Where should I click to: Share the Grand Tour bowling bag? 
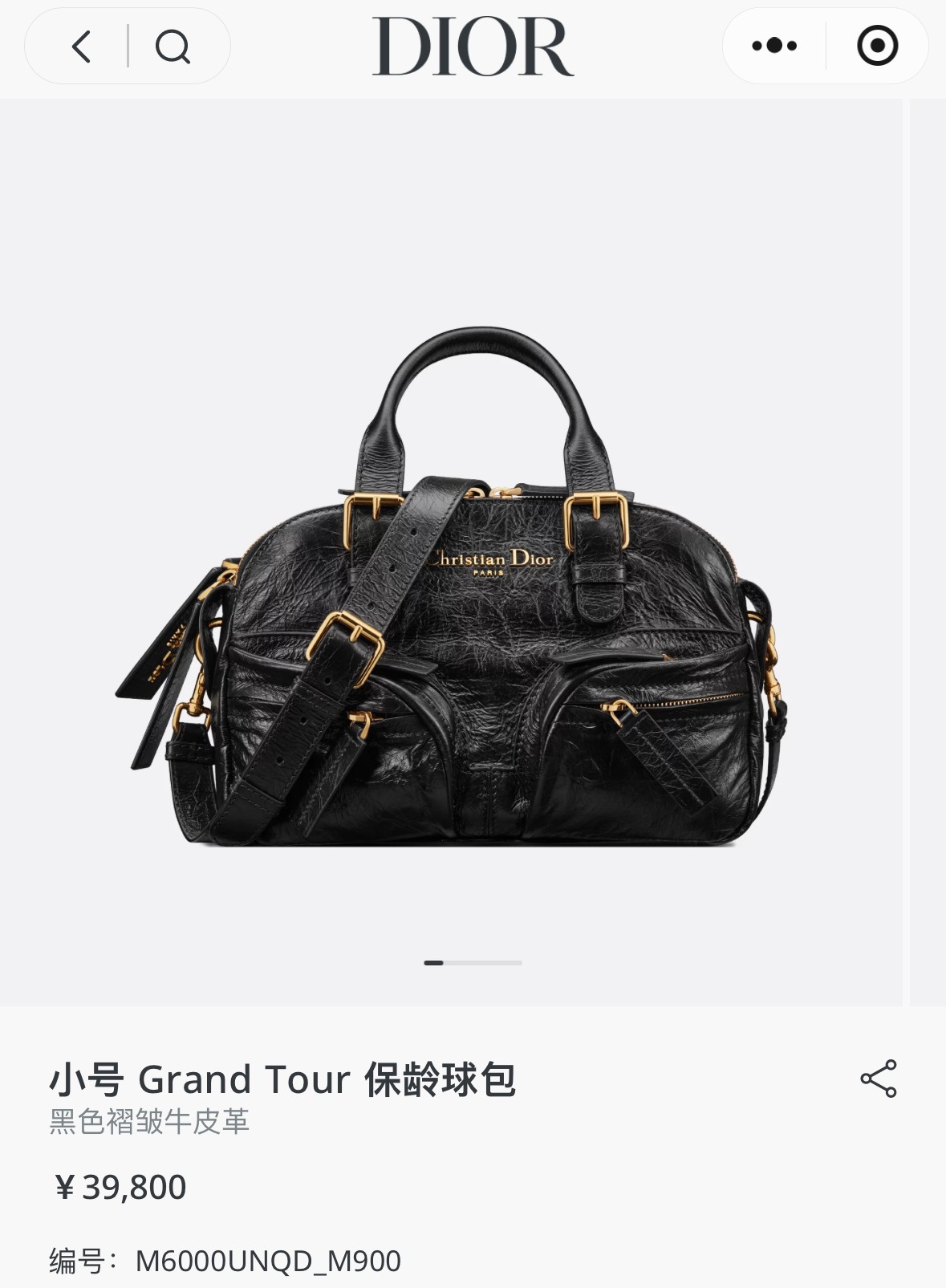pyautogui.click(x=878, y=1079)
